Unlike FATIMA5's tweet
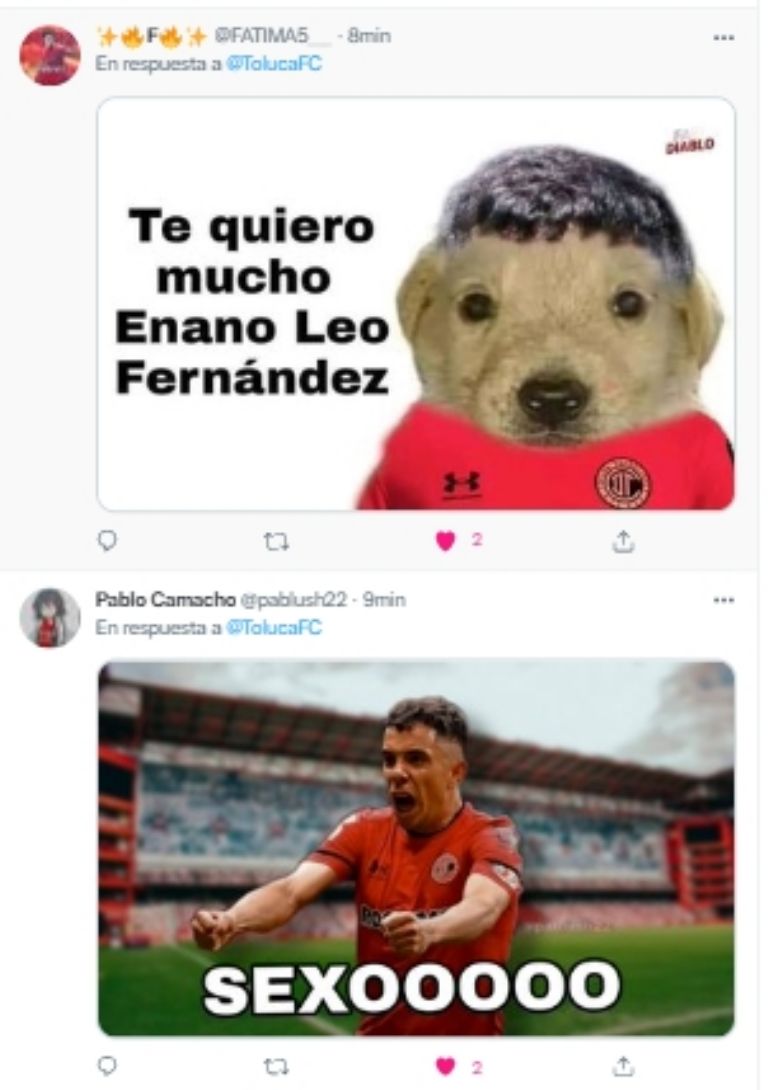 (x=445, y=540)
